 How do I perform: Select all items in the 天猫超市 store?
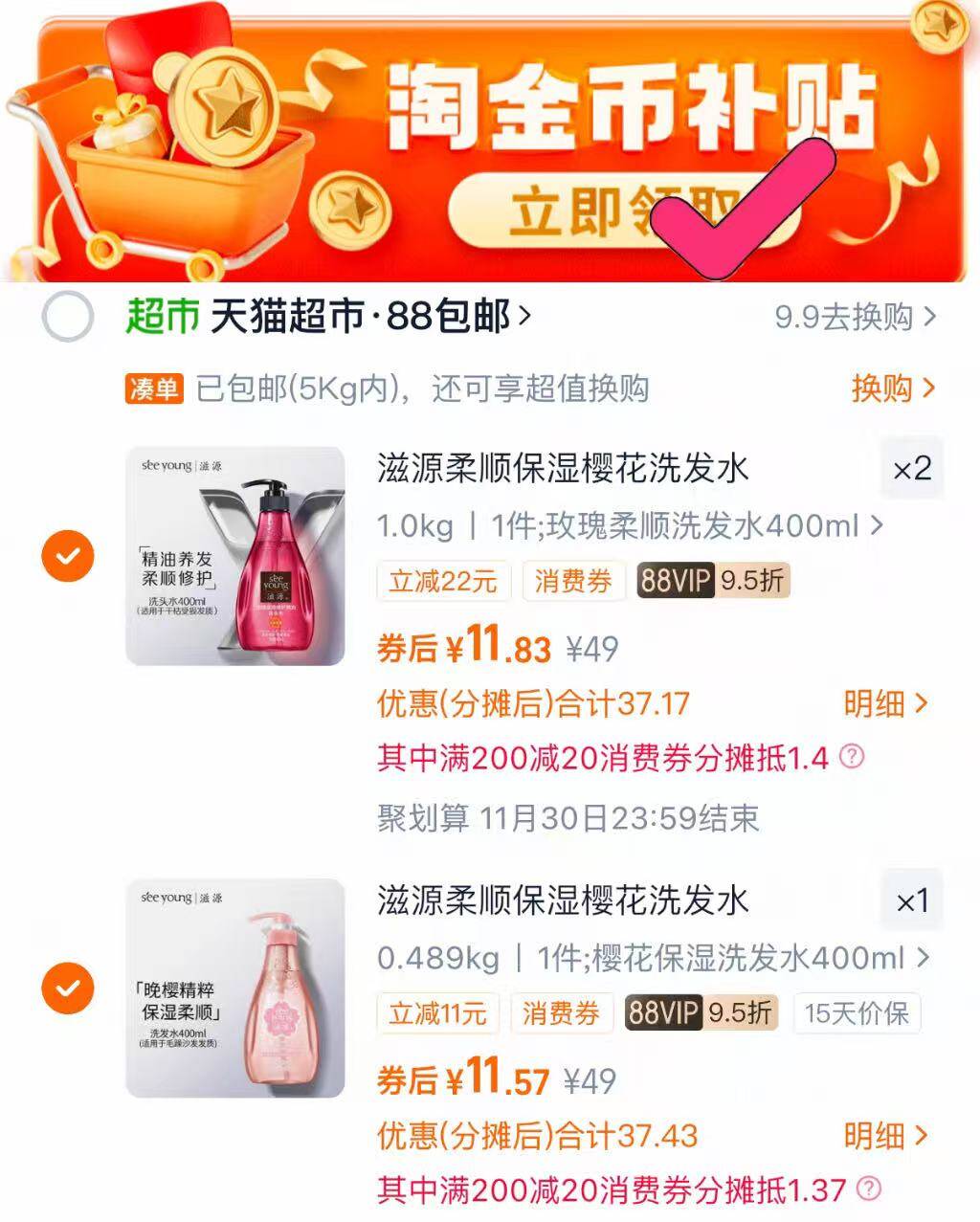click(x=68, y=317)
